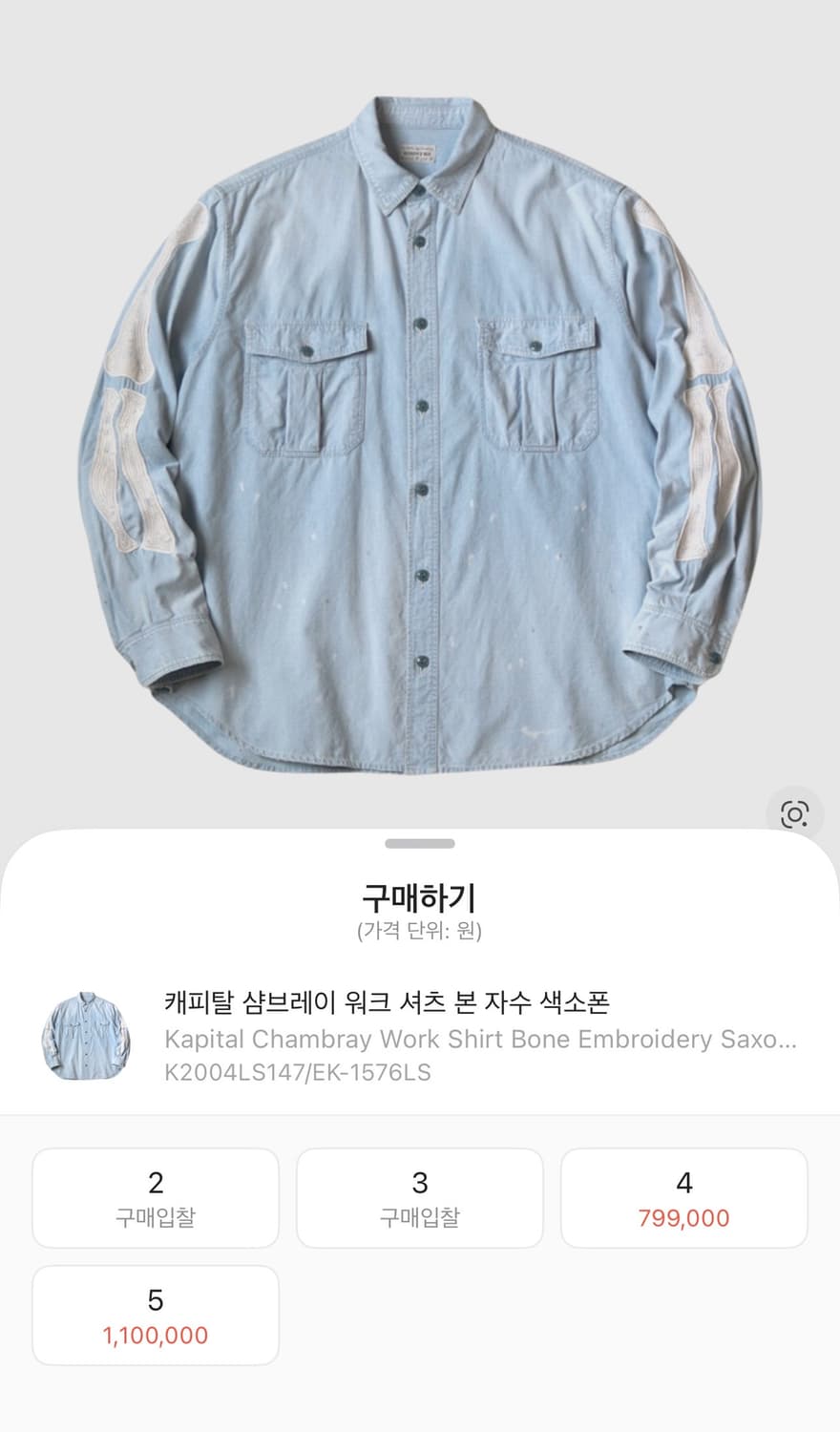Select the 구매입찰 label under size 3
Image resolution: width=840 pixels, height=1432 pixels.
(419, 1220)
